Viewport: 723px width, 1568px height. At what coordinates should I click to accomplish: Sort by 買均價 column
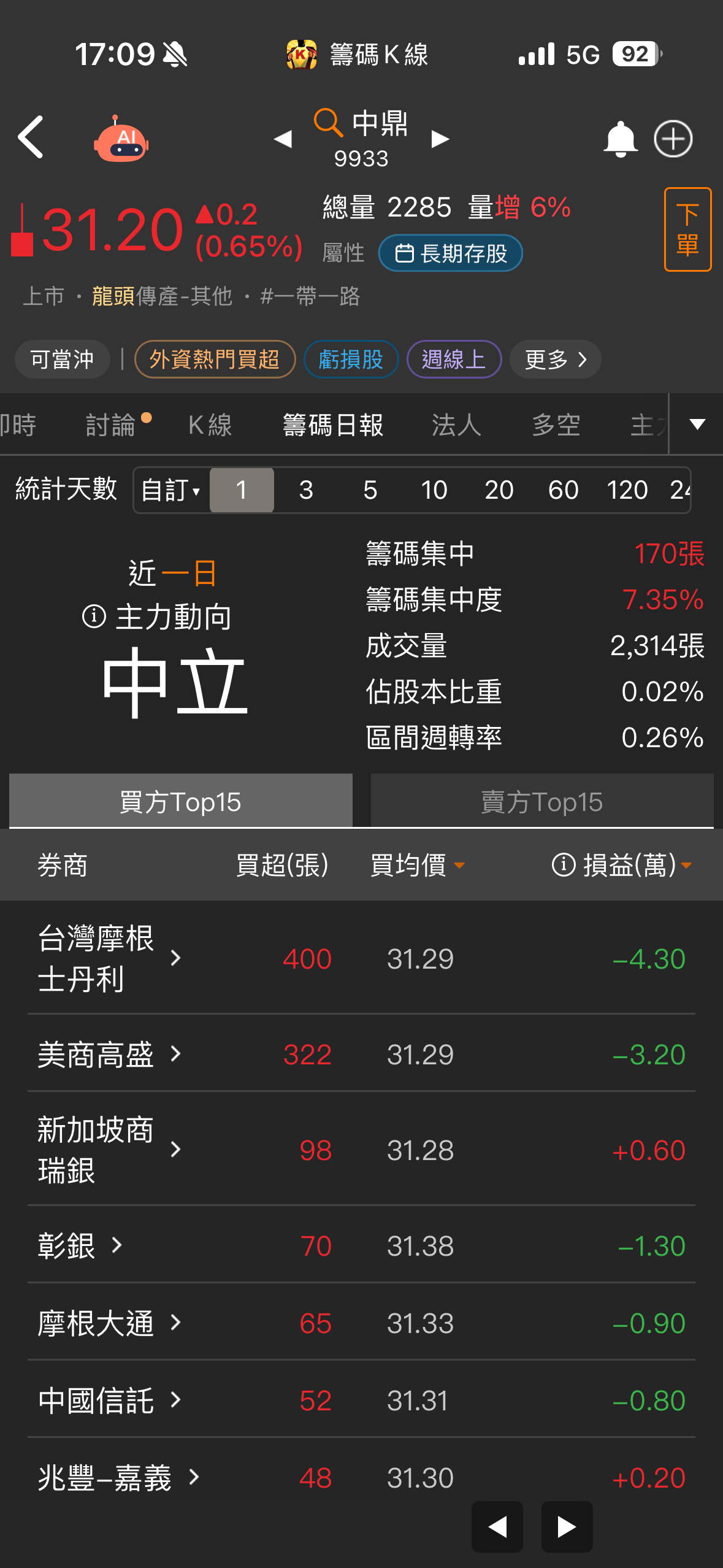click(417, 866)
